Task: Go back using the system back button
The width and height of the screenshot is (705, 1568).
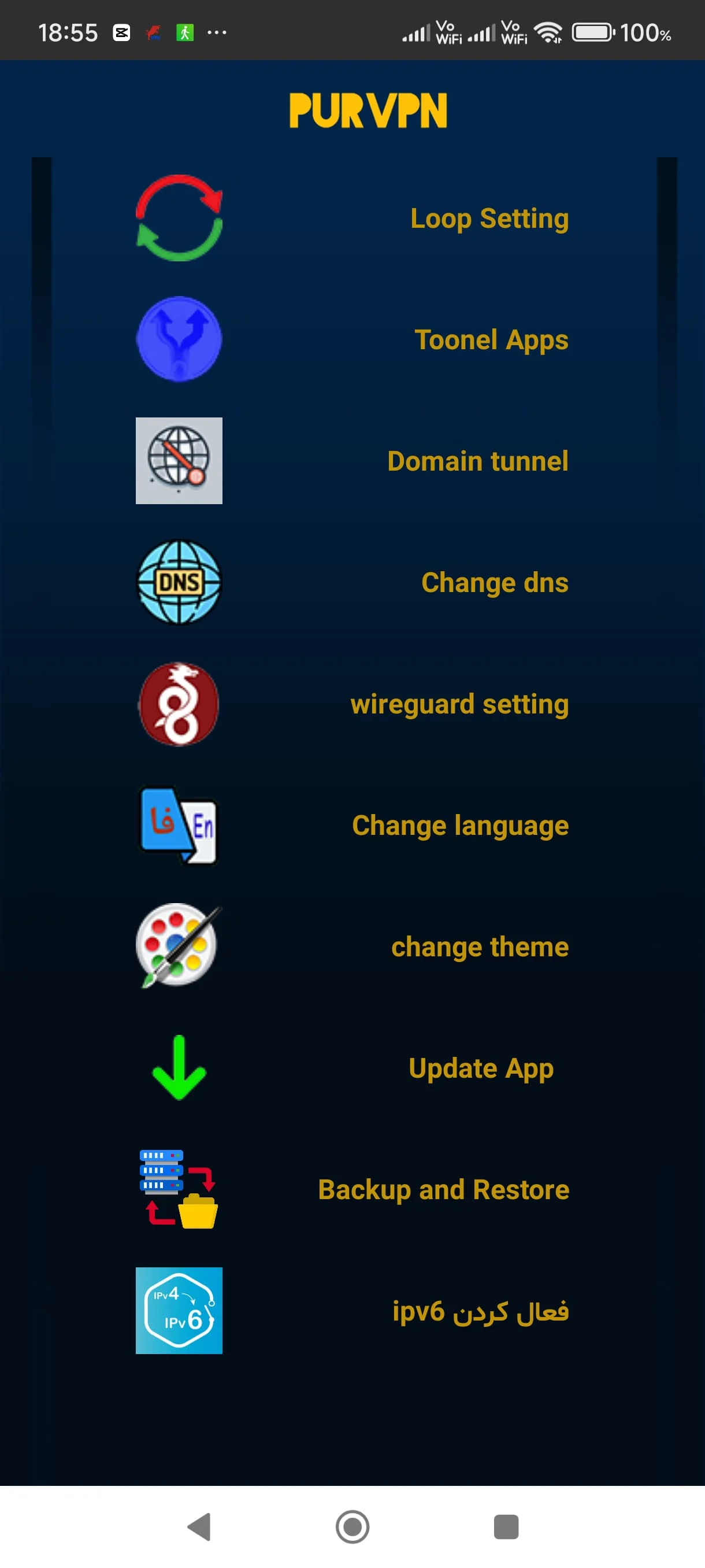Action: 199,1526
